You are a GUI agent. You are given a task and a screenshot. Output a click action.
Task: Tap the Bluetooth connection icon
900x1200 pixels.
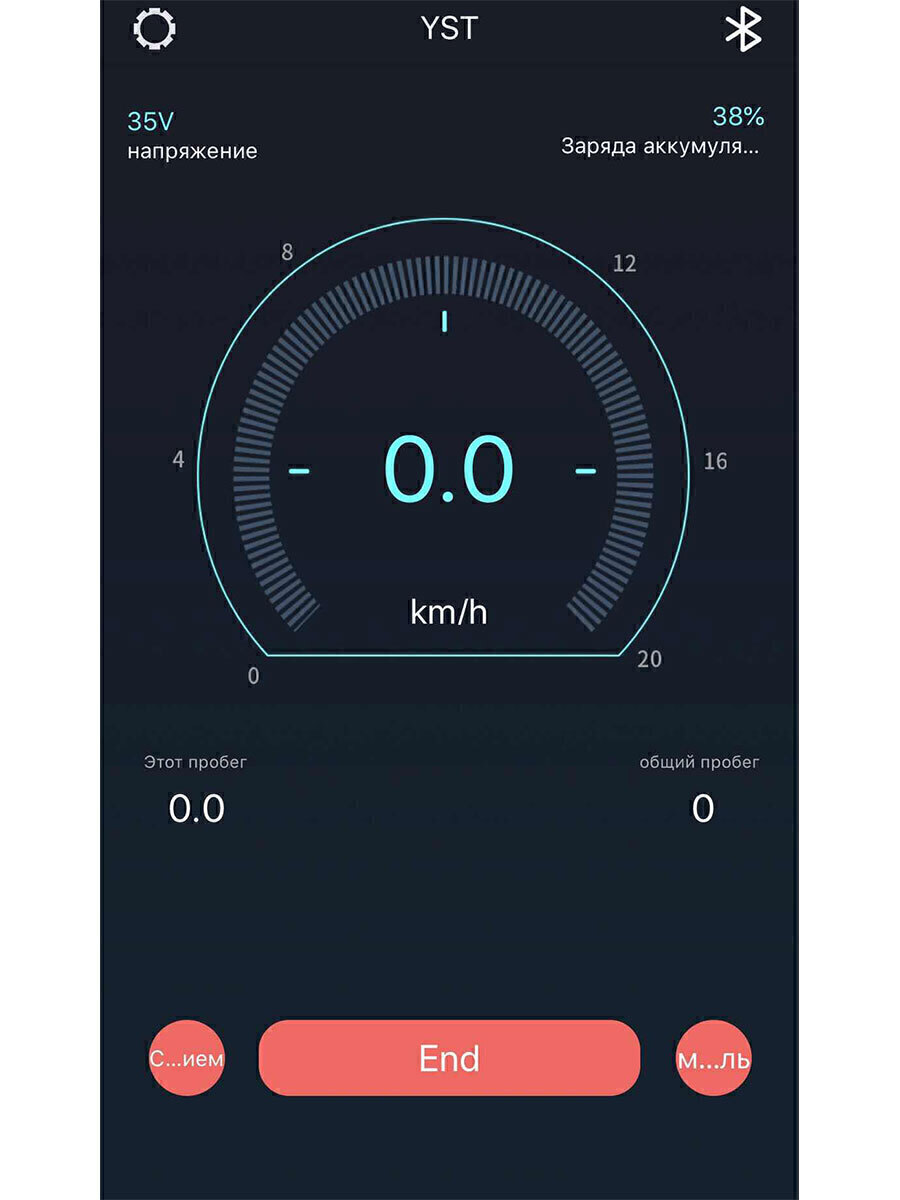click(743, 29)
